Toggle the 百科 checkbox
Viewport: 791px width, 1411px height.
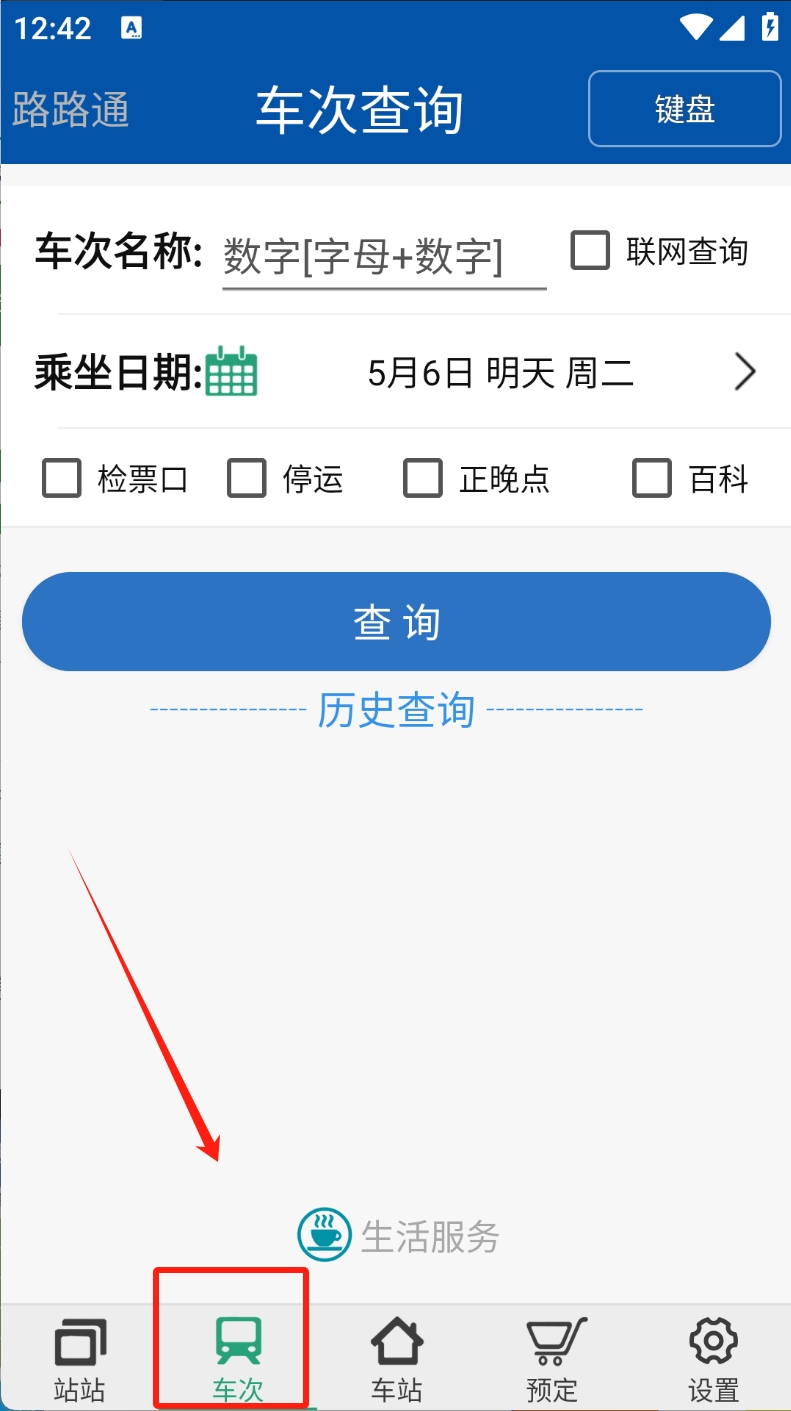click(x=652, y=479)
